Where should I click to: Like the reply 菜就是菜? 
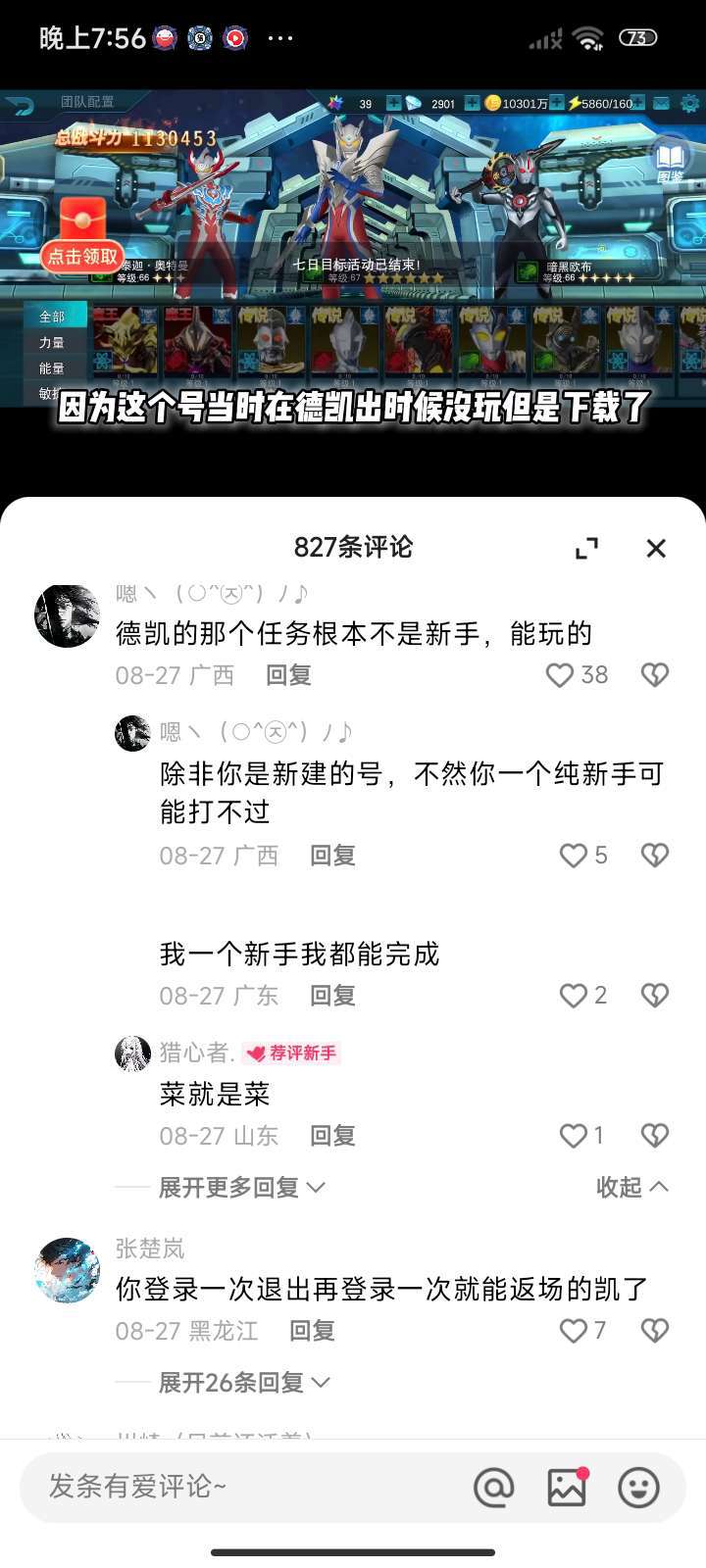tap(574, 1136)
